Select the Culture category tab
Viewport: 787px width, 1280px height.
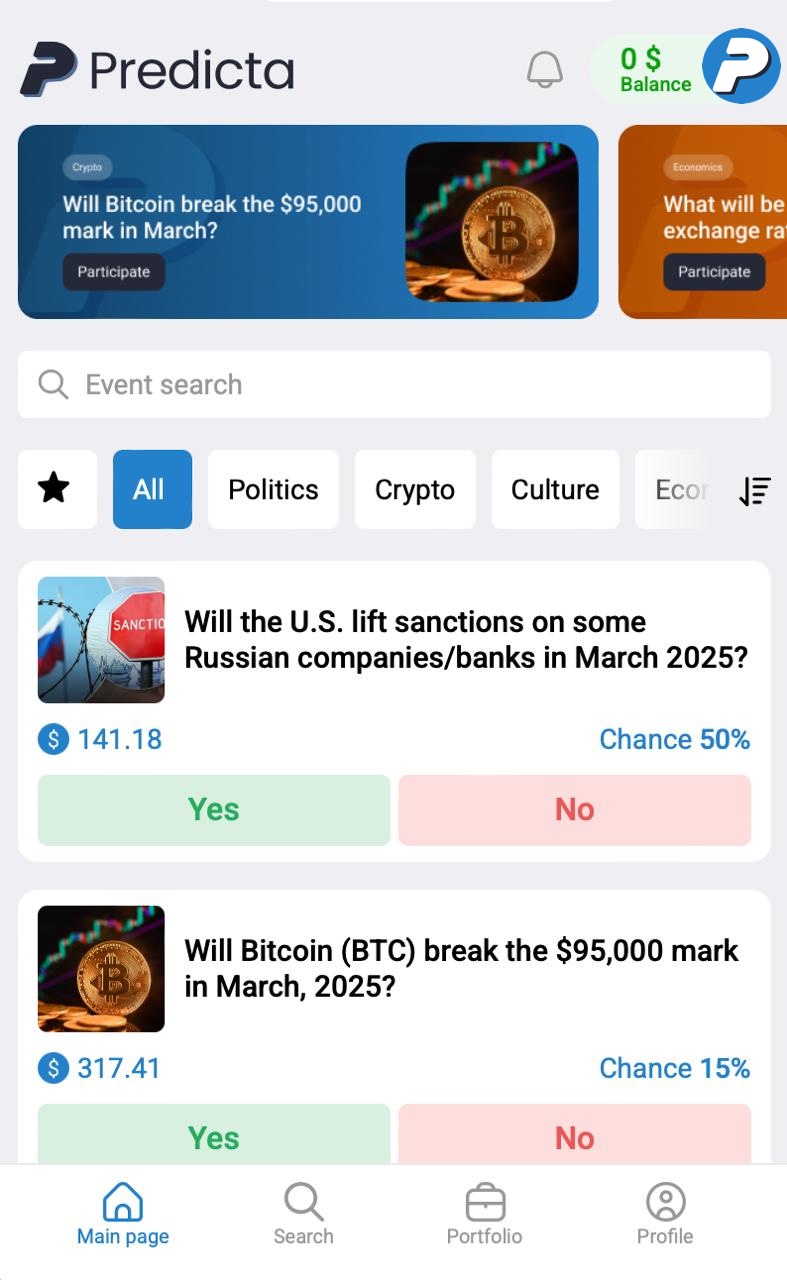coord(555,489)
